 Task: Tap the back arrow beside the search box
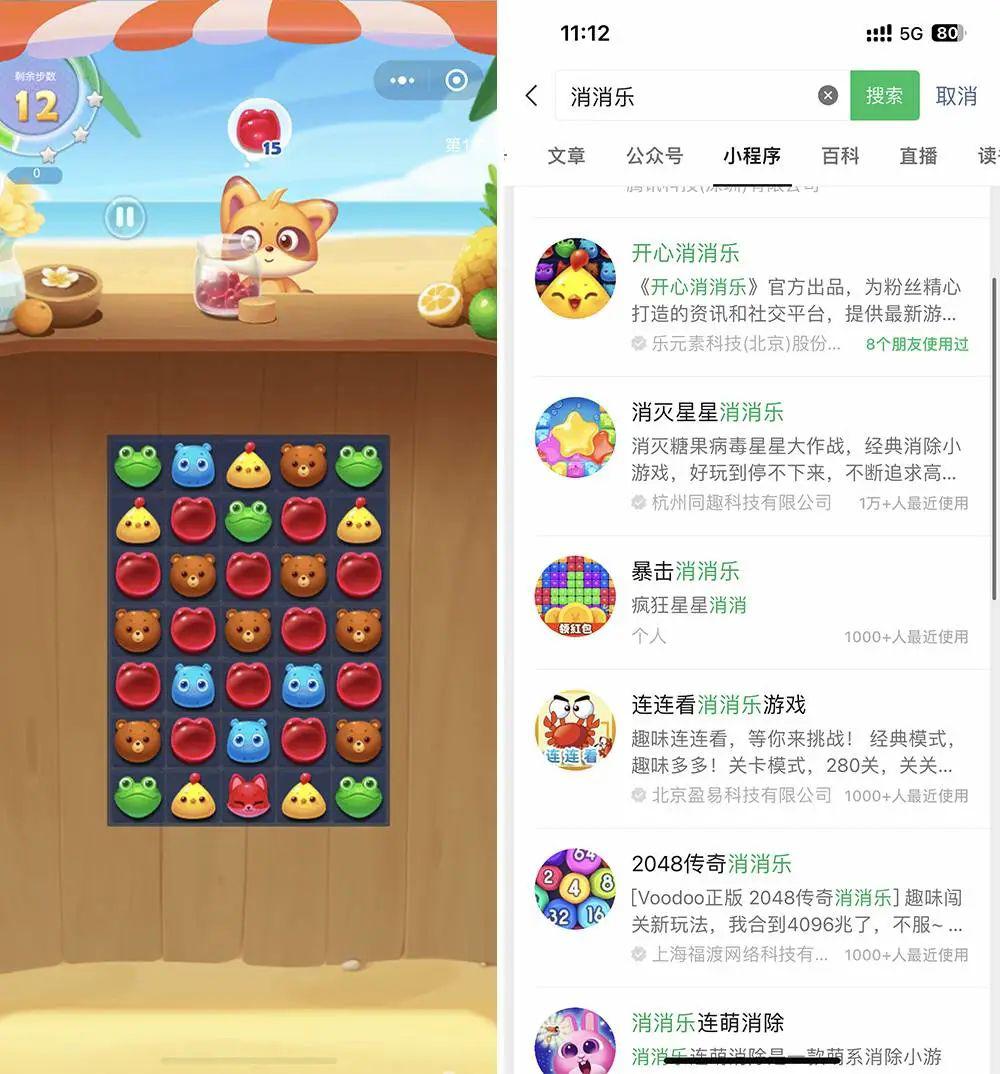click(x=531, y=96)
